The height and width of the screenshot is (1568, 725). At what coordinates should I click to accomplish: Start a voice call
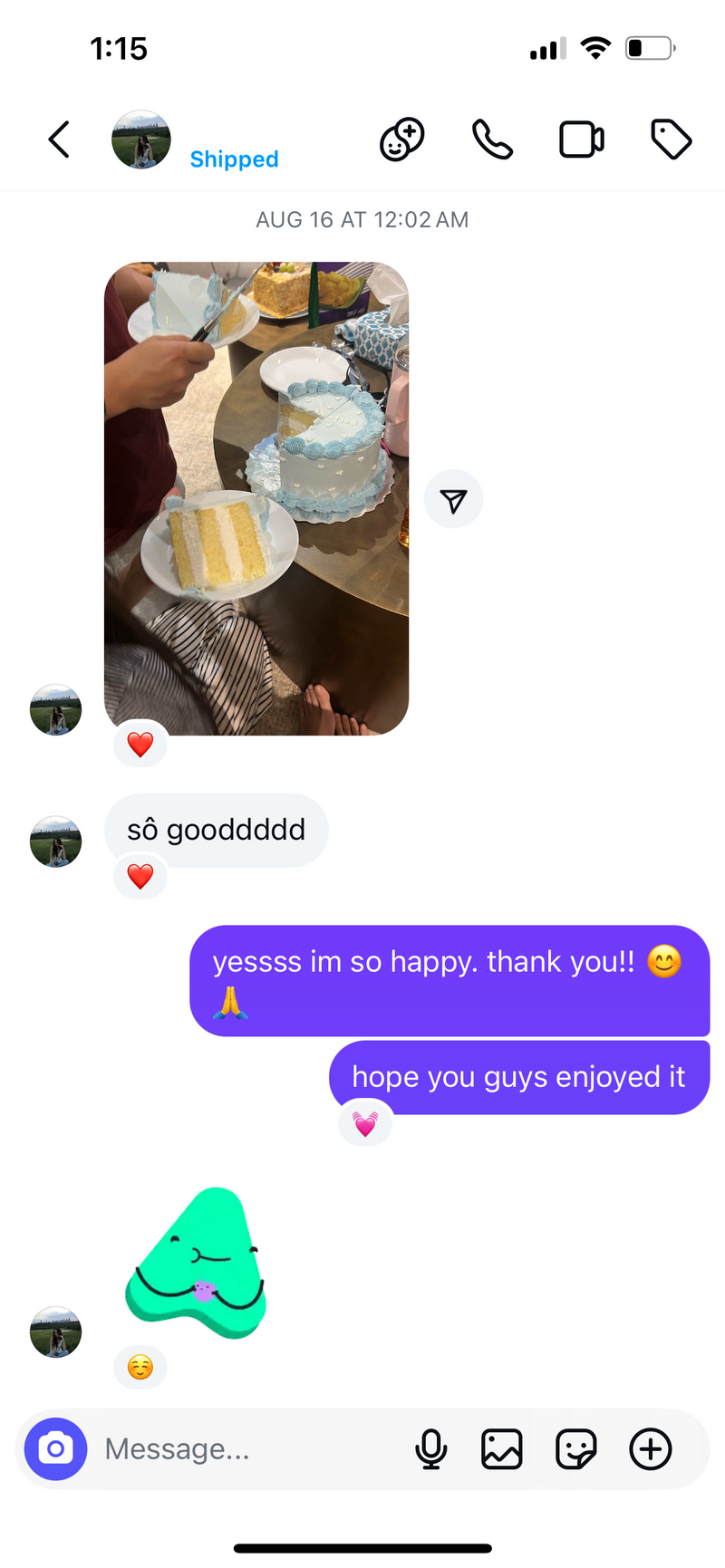click(x=492, y=139)
